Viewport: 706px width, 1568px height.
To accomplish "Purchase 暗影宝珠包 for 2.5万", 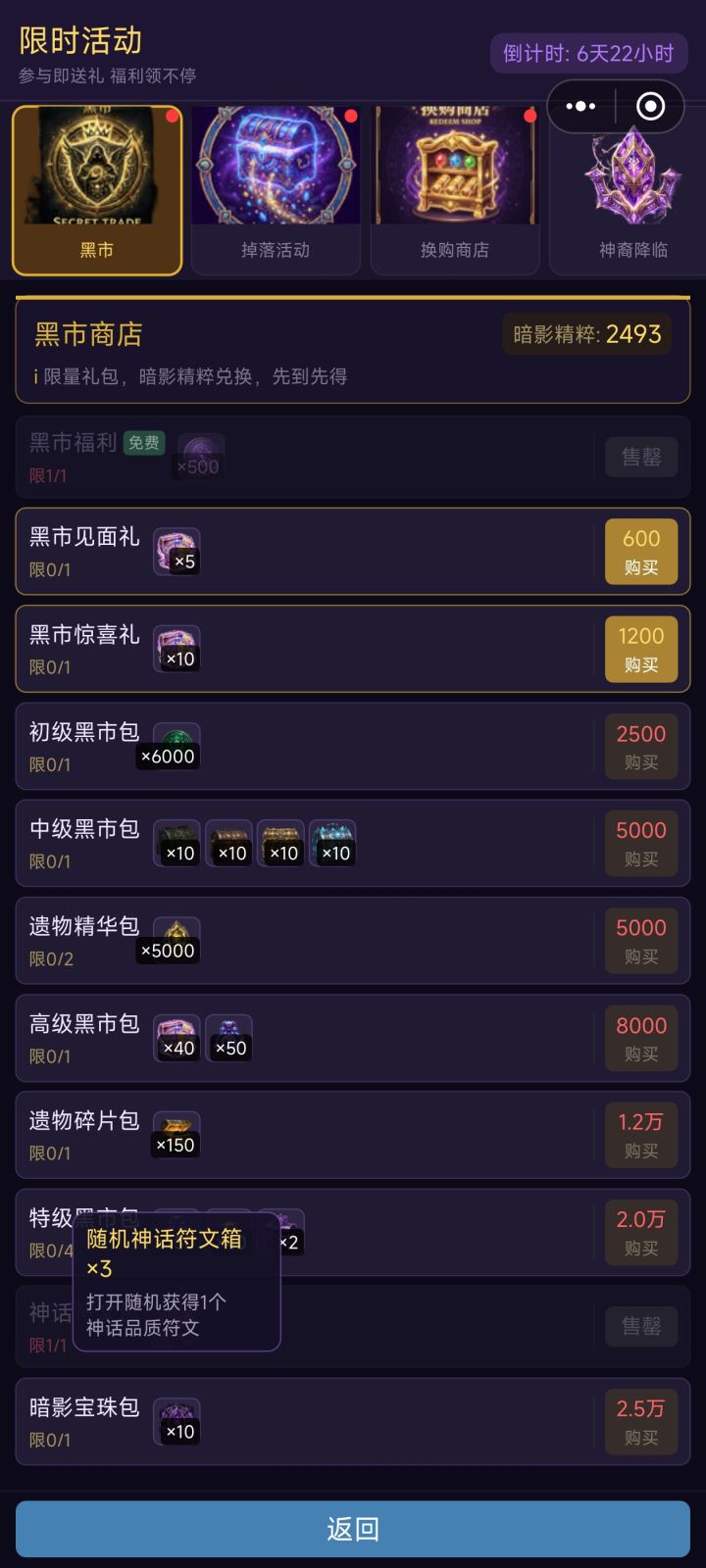I will 641,1421.
